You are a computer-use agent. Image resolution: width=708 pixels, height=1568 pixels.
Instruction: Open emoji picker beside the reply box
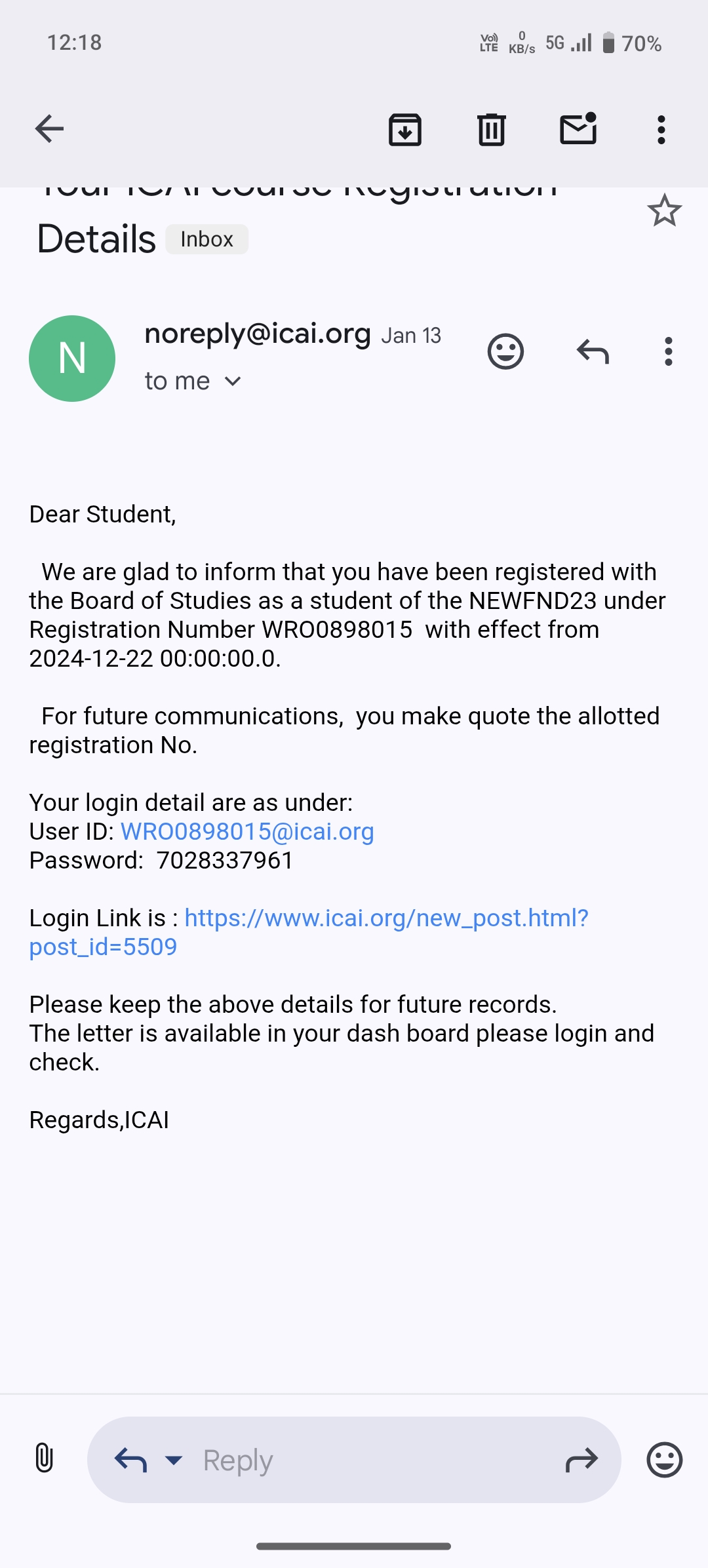(x=664, y=1459)
